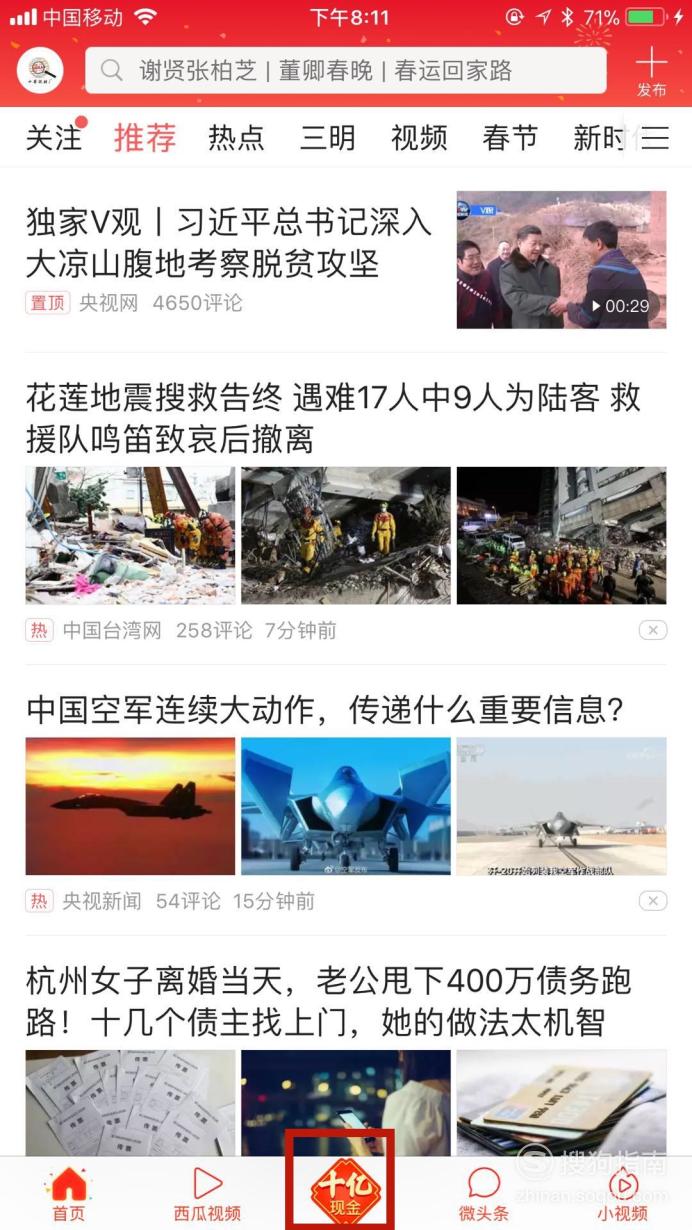The height and width of the screenshot is (1230, 692).
Task: Open the 春节 channel tab
Action: tap(510, 138)
